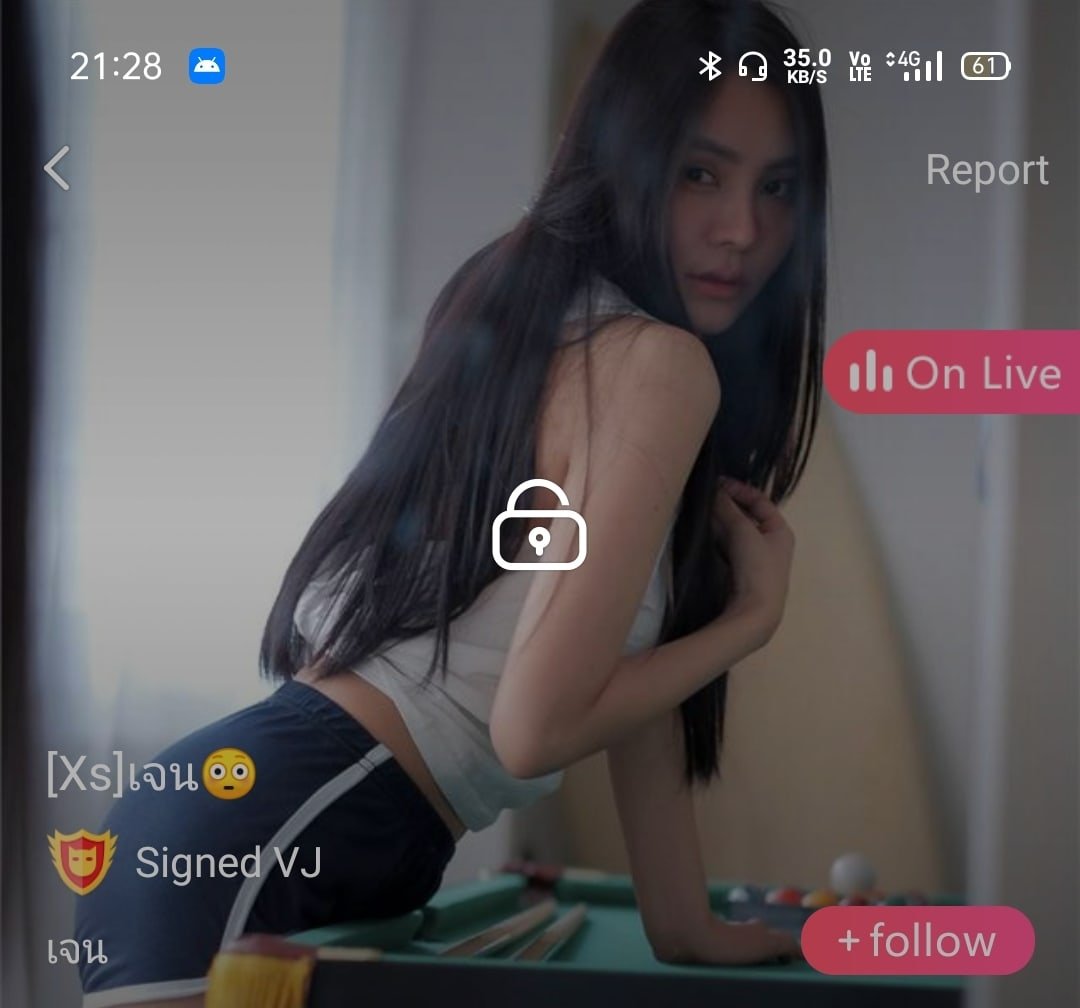Go back using the top arrow
This screenshot has width=1080, height=1008.
pos(58,168)
